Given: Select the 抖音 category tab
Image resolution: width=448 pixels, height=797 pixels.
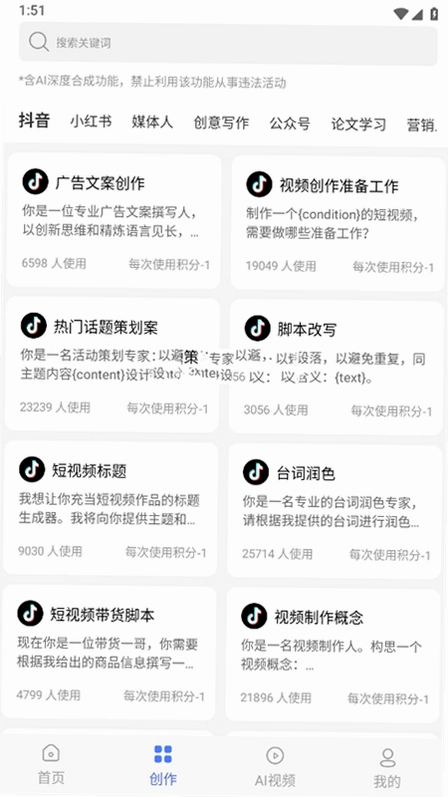Looking at the screenshot, I should 35,120.
